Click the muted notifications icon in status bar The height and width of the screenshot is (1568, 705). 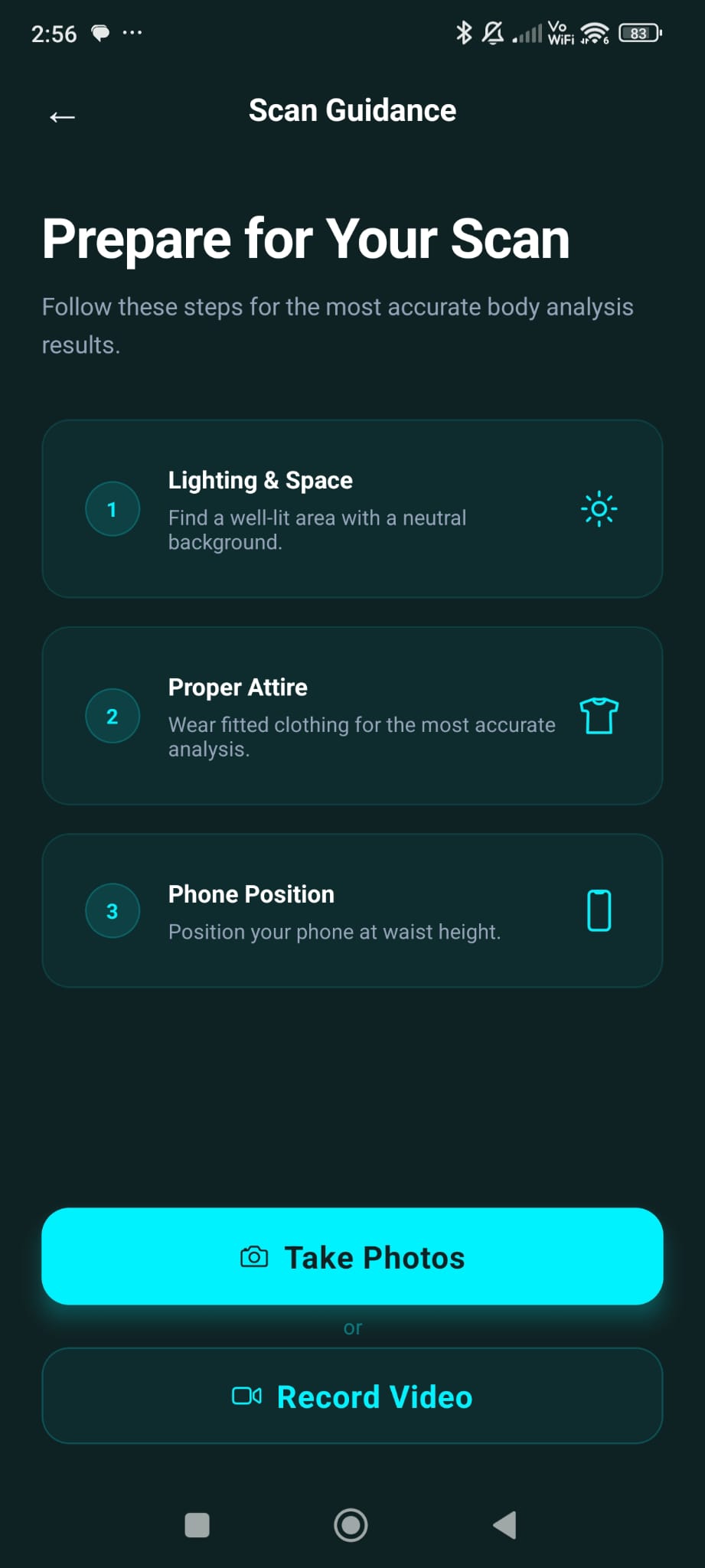494,32
